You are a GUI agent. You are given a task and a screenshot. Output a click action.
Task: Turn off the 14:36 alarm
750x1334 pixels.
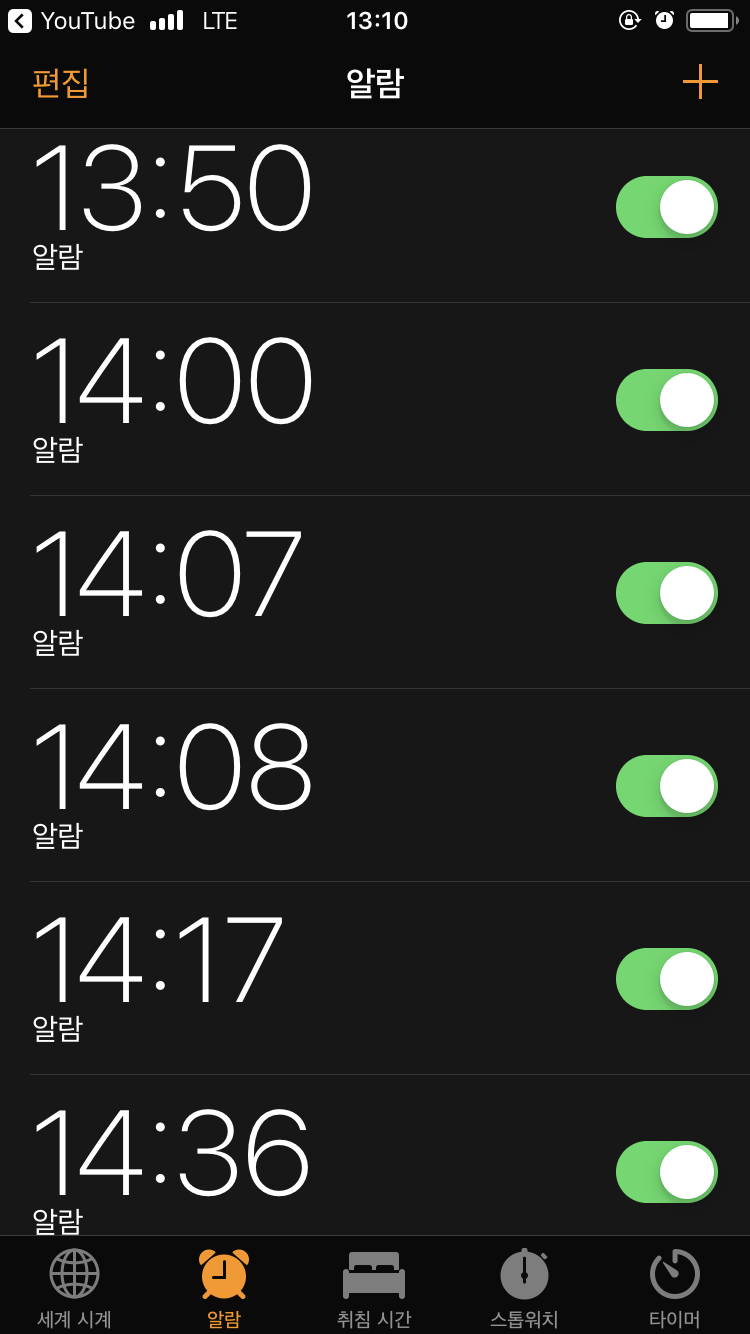point(667,1172)
